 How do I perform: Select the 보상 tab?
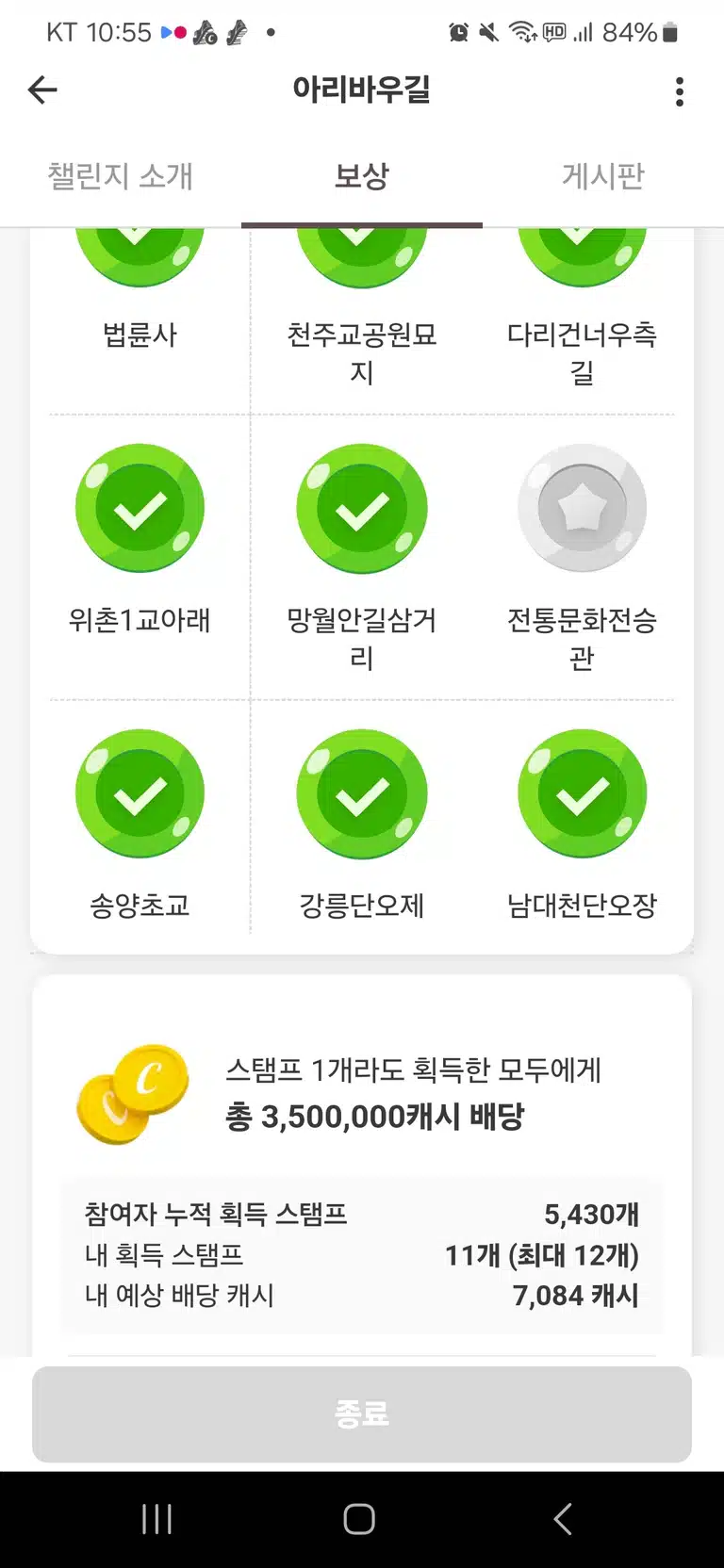(362, 176)
